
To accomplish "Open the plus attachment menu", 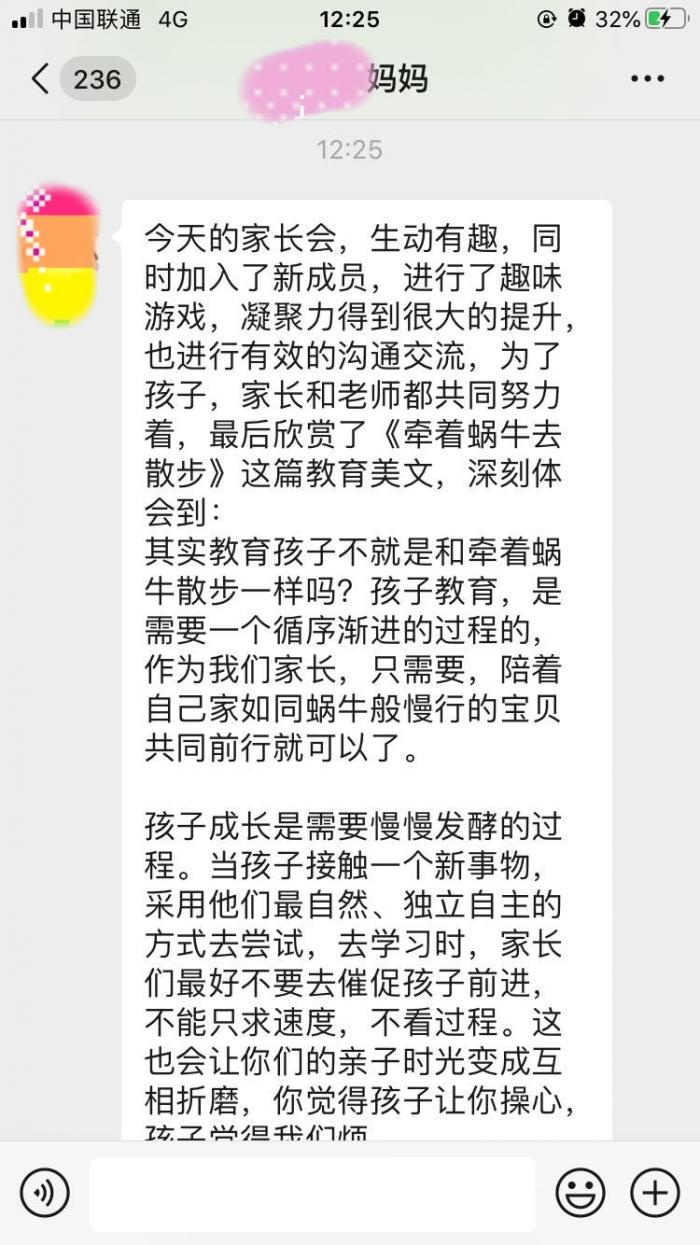I will pyautogui.click(x=655, y=1192).
